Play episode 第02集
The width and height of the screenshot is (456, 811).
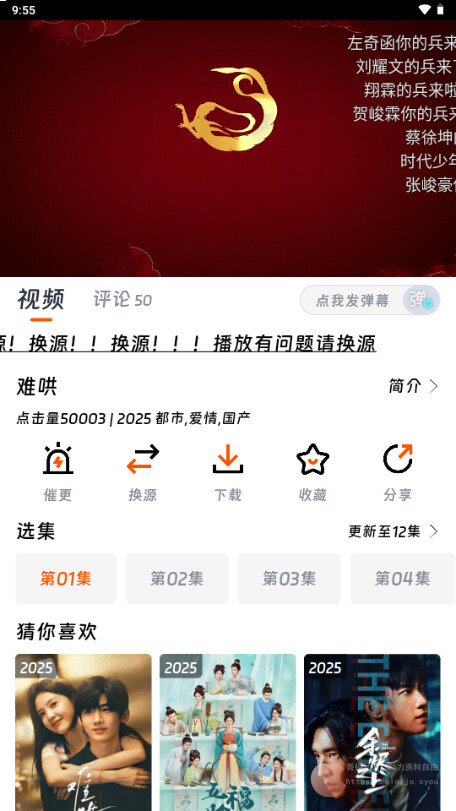pos(177,578)
